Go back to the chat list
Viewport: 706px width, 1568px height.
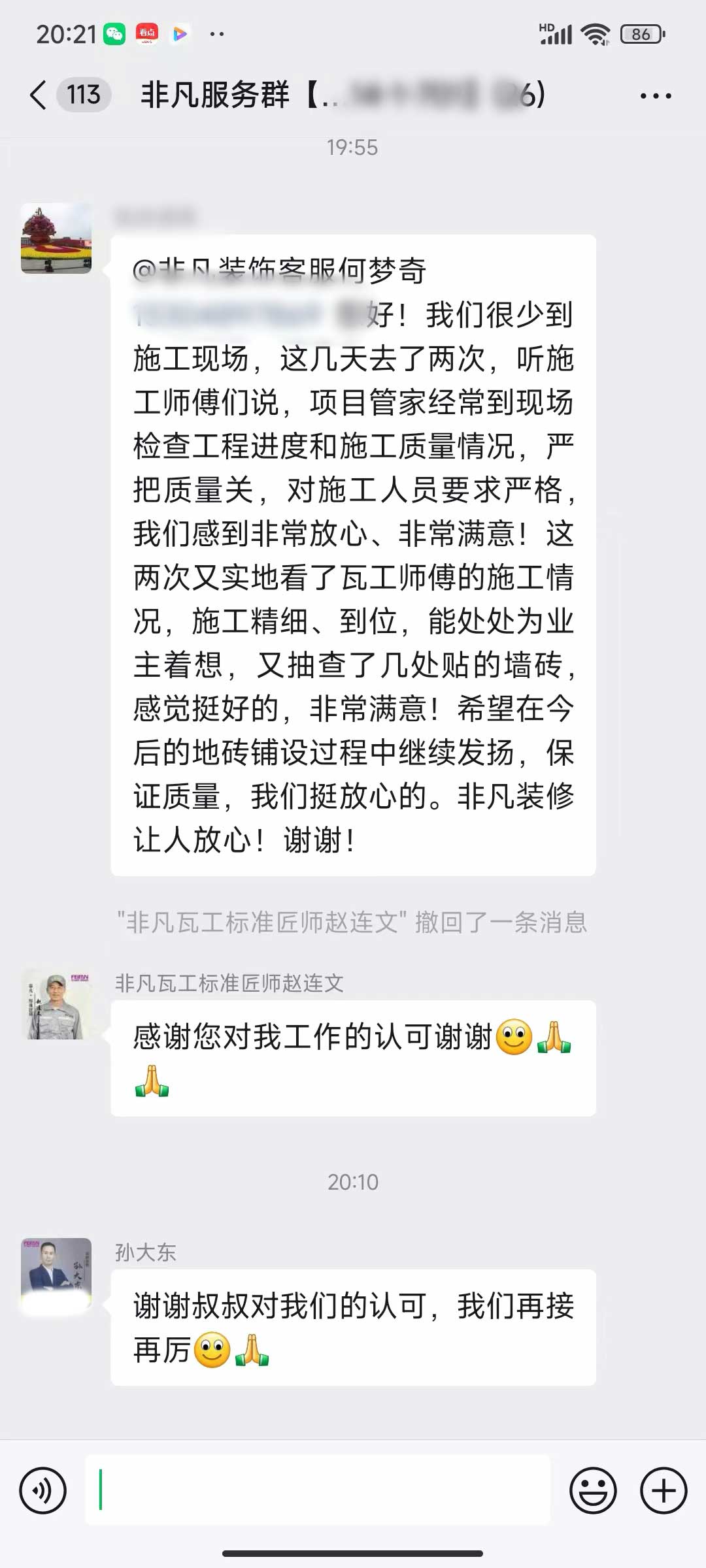coord(39,95)
